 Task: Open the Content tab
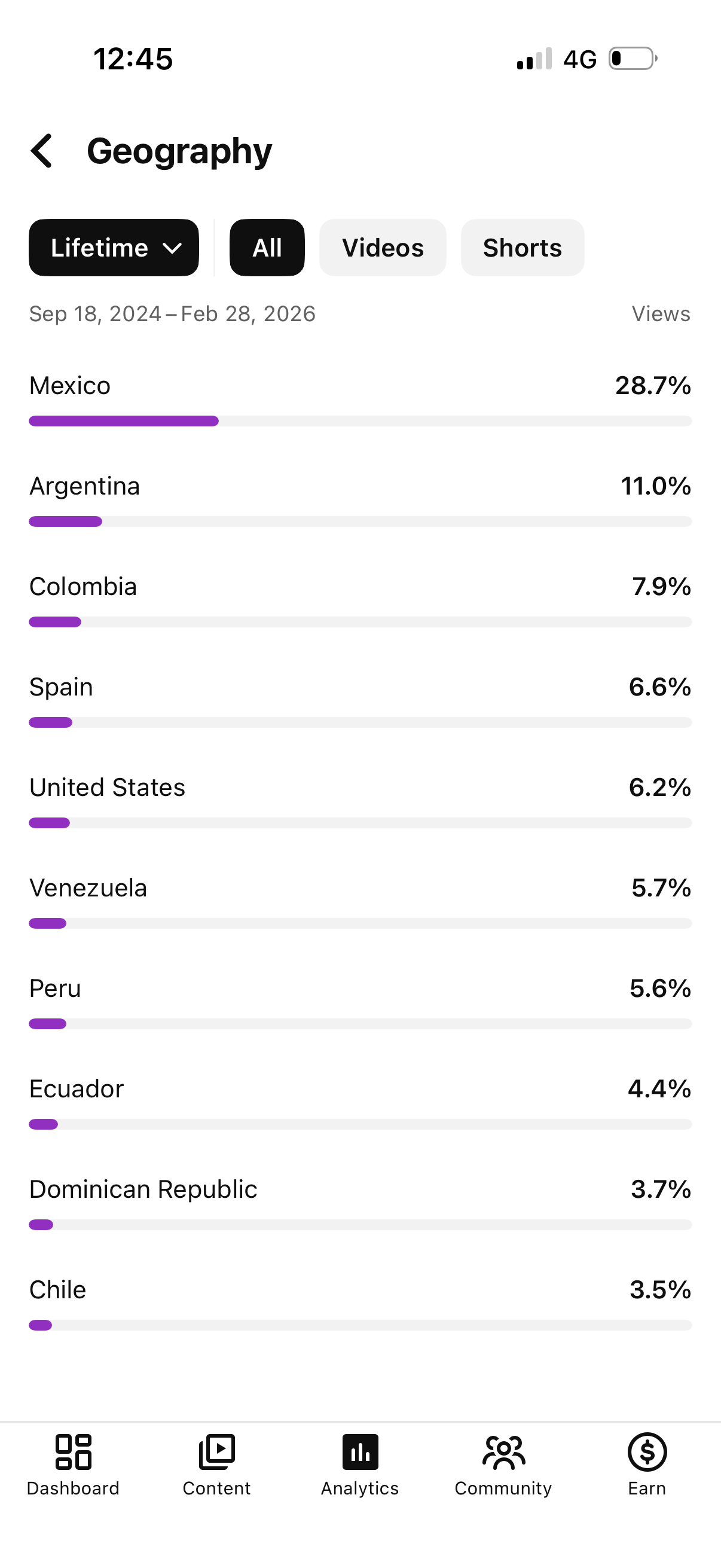coord(216,1465)
